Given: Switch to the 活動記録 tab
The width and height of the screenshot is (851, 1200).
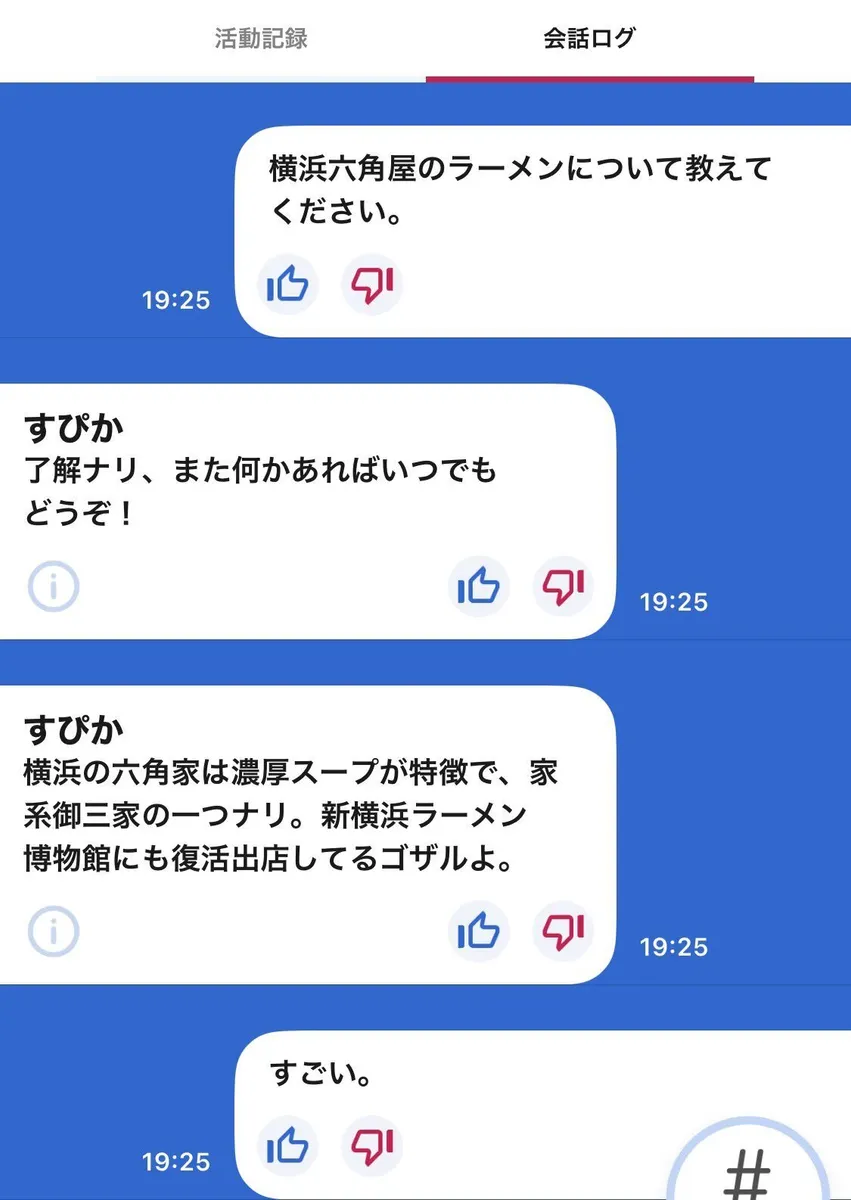Looking at the screenshot, I should (261, 39).
